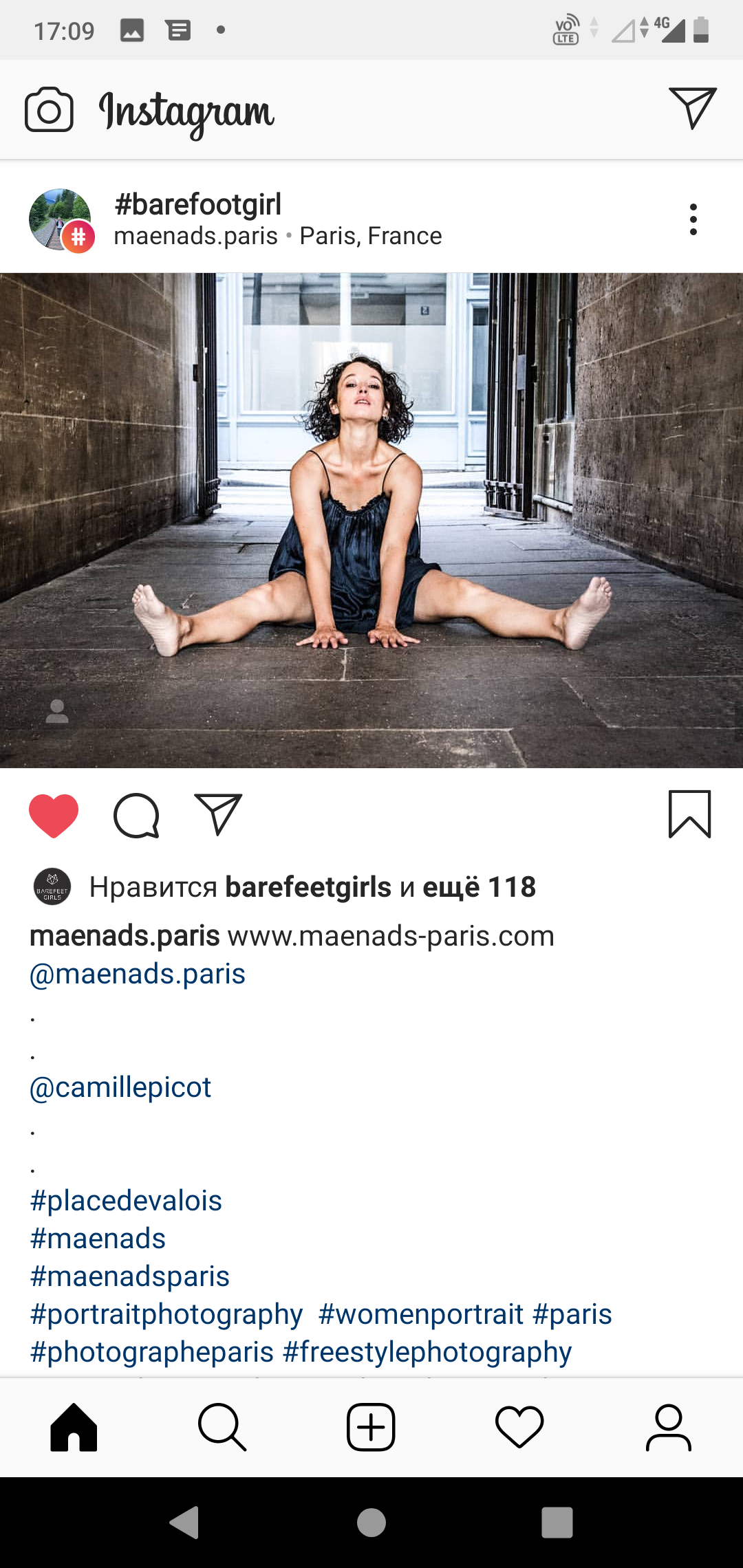Image resolution: width=743 pixels, height=1568 pixels.
Task: Open the camera icon in the header
Action: point(49,110)
